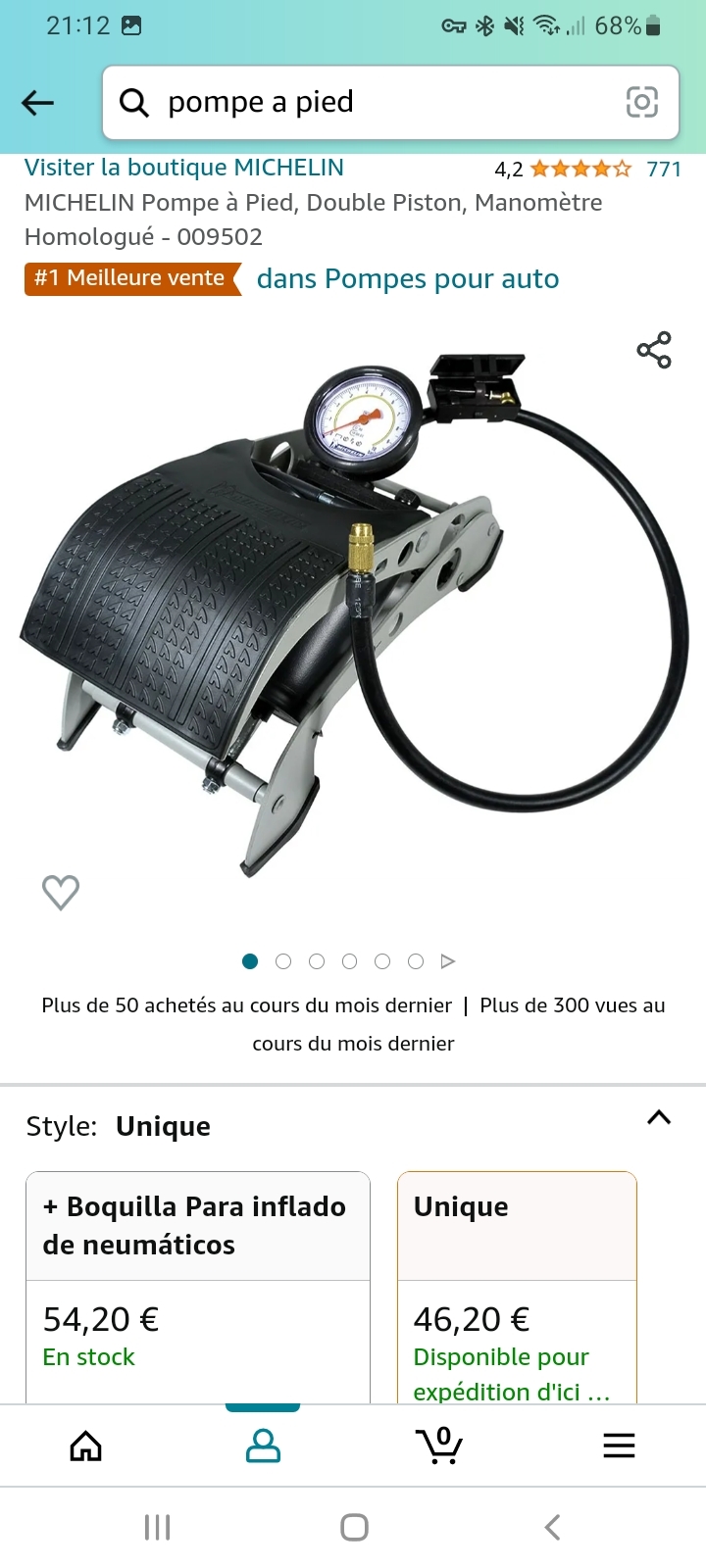Open the camera lens search icon
Image resolution: width=706 pixels, height=1568 pixels.
click(641, 102)
